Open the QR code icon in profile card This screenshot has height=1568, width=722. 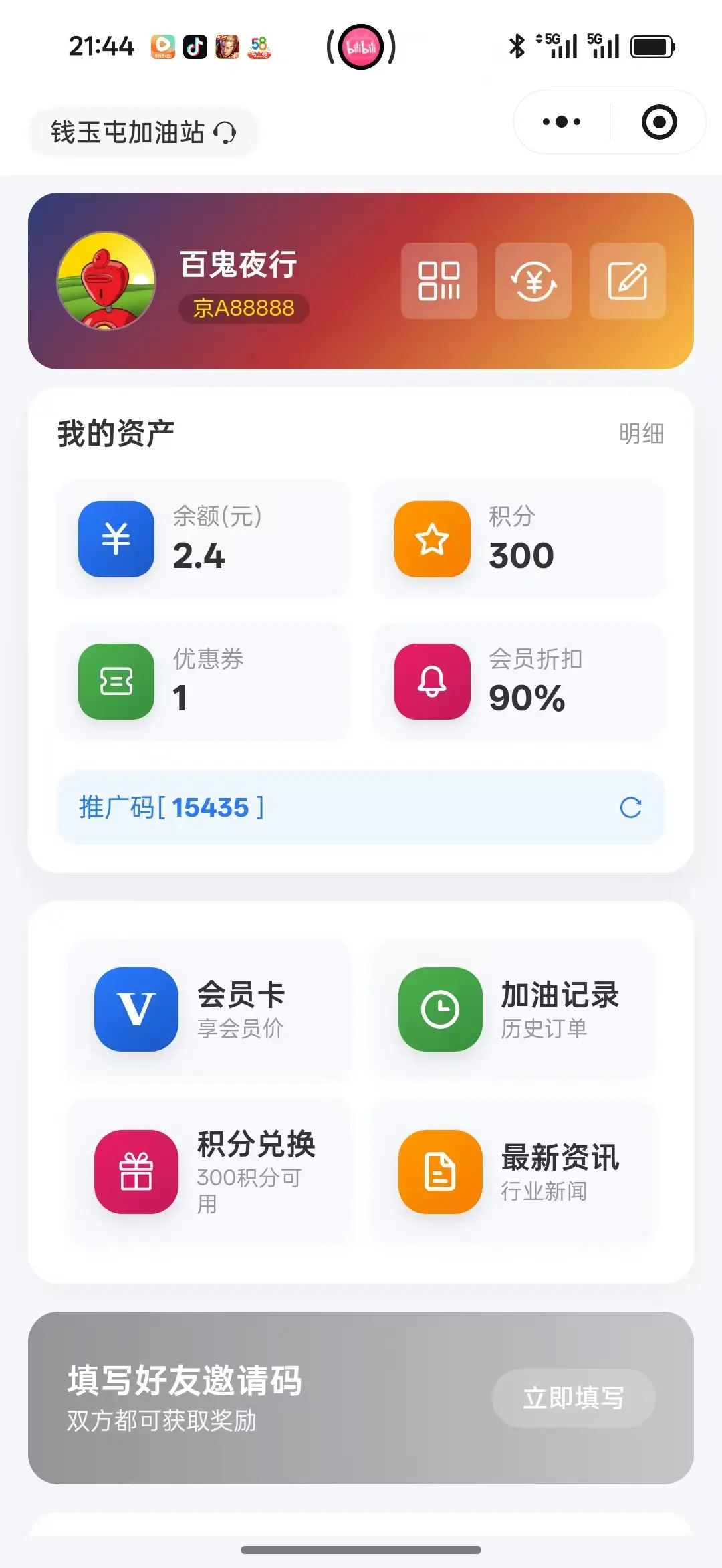point(439,281)
